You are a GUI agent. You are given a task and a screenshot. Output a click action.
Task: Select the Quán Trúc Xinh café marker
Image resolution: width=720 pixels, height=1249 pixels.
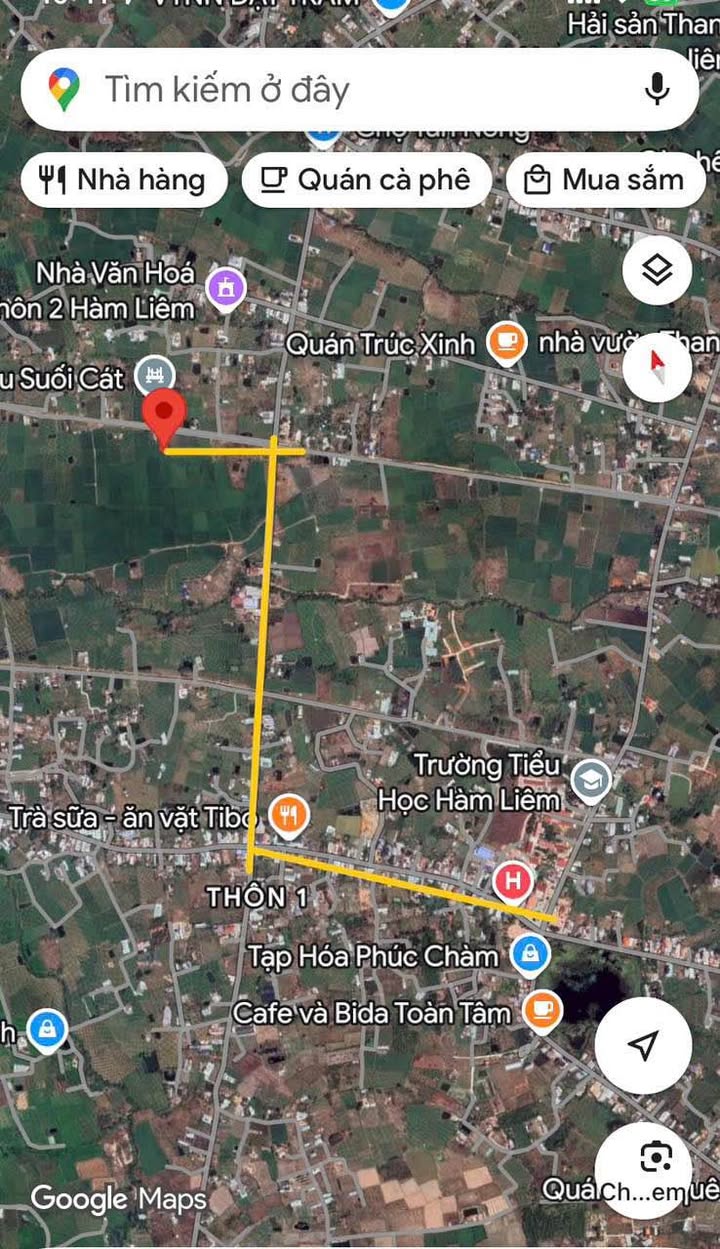507,343
